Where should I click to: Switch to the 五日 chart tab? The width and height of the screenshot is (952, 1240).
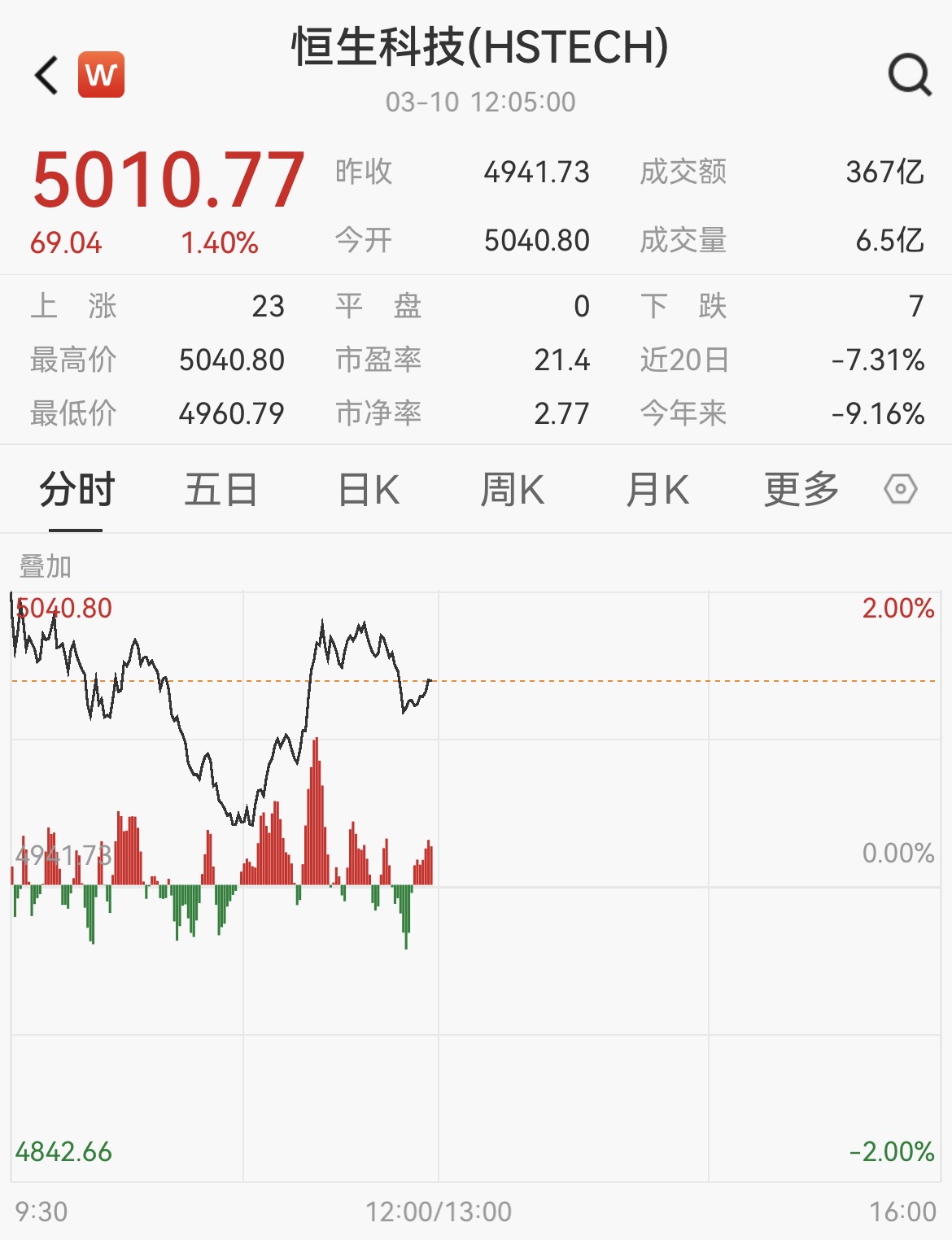[x=221, y=490]
